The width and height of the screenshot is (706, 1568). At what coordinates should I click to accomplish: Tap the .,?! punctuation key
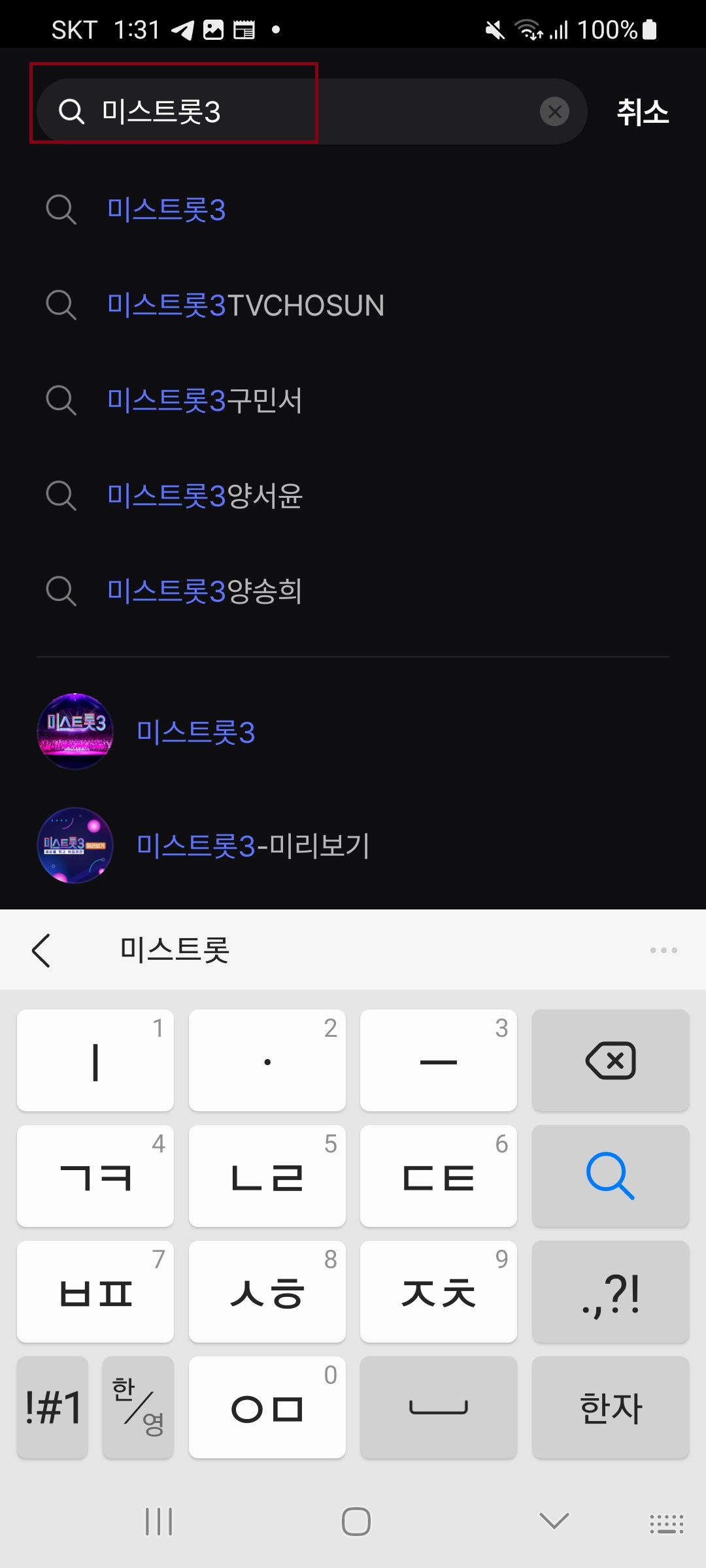tap(610, 1292)
